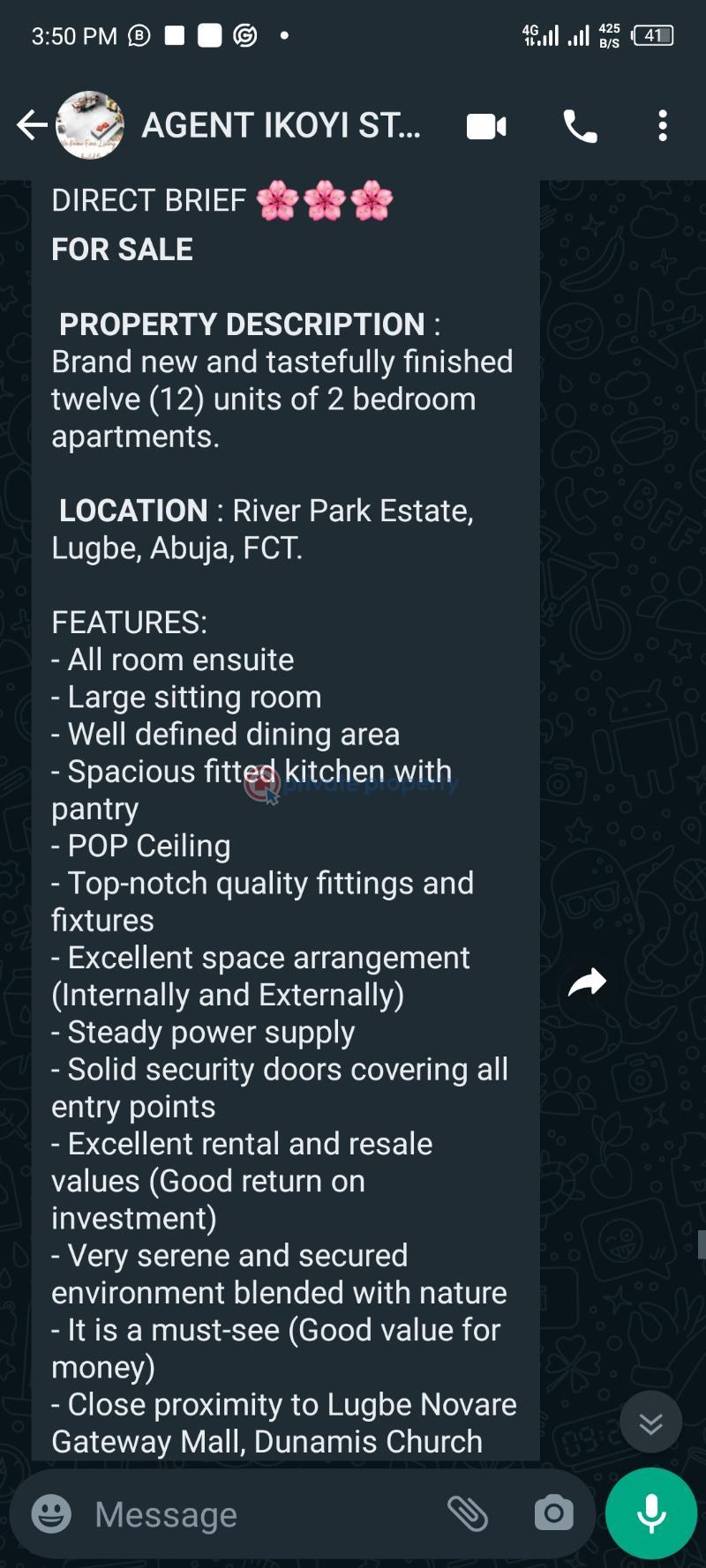The width and height of the screenshot is (706, 1568).
Task: Open the emoji picker
Action: tap(49, 1513)
